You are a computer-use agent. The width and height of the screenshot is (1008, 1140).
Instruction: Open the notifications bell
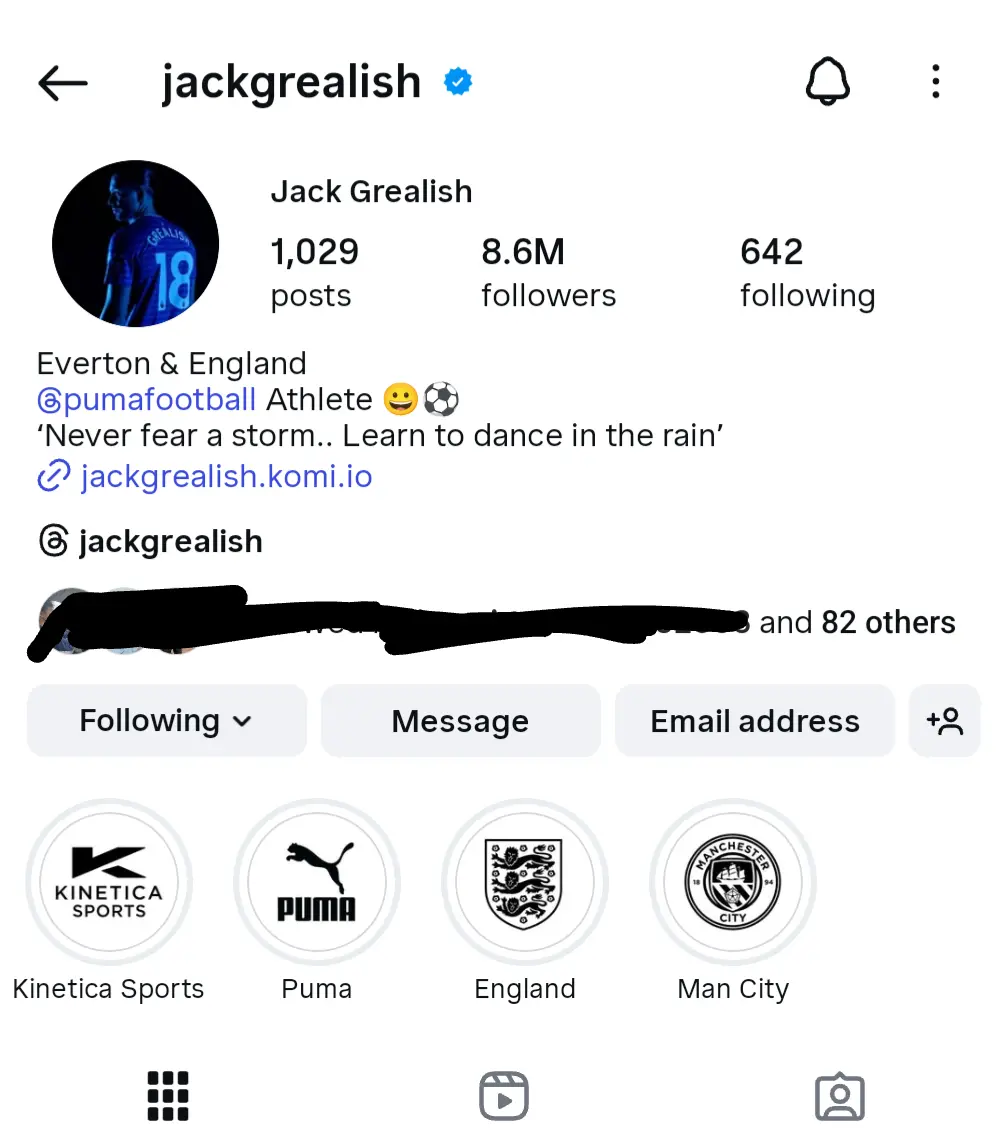pos(827,82)
